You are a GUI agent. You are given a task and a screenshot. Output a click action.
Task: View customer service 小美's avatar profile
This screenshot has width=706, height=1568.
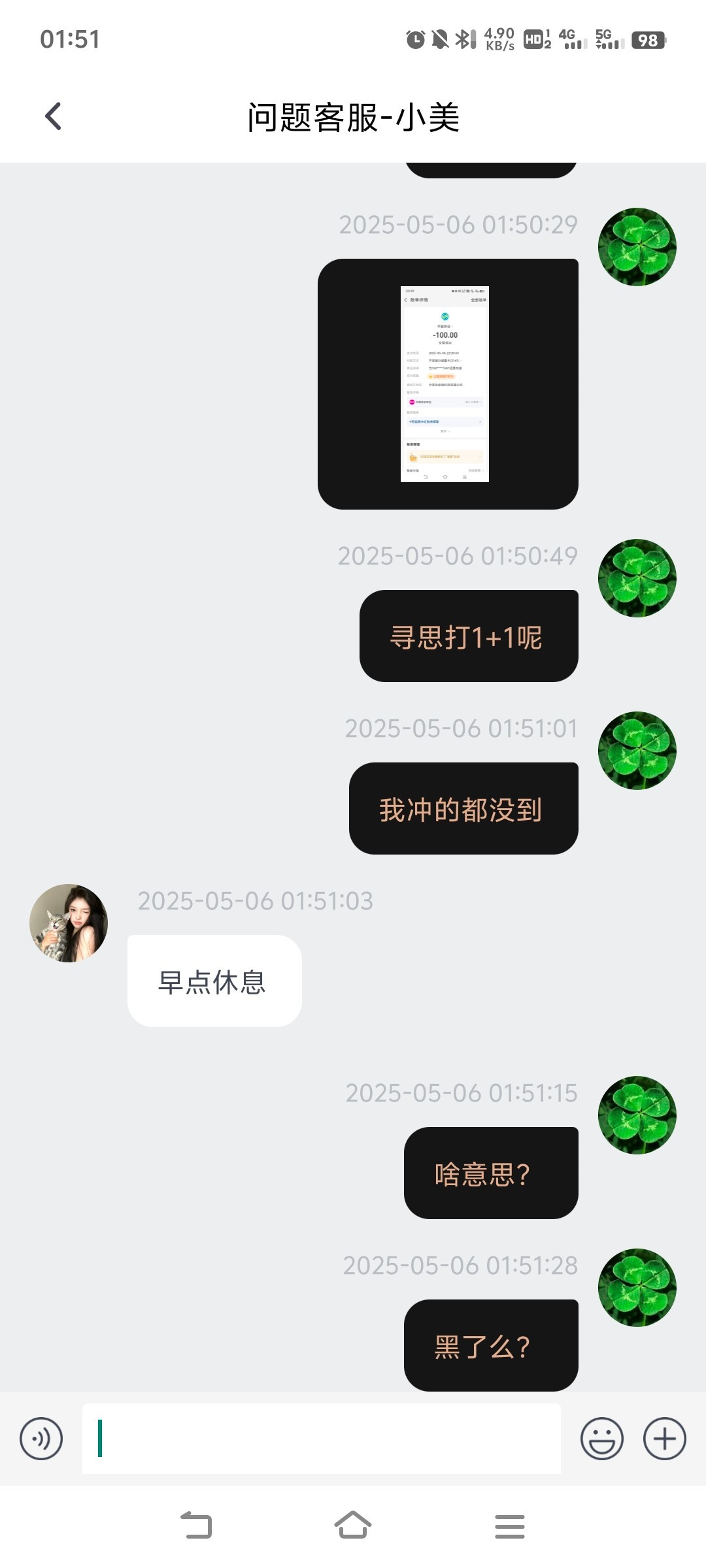[69, 923]
